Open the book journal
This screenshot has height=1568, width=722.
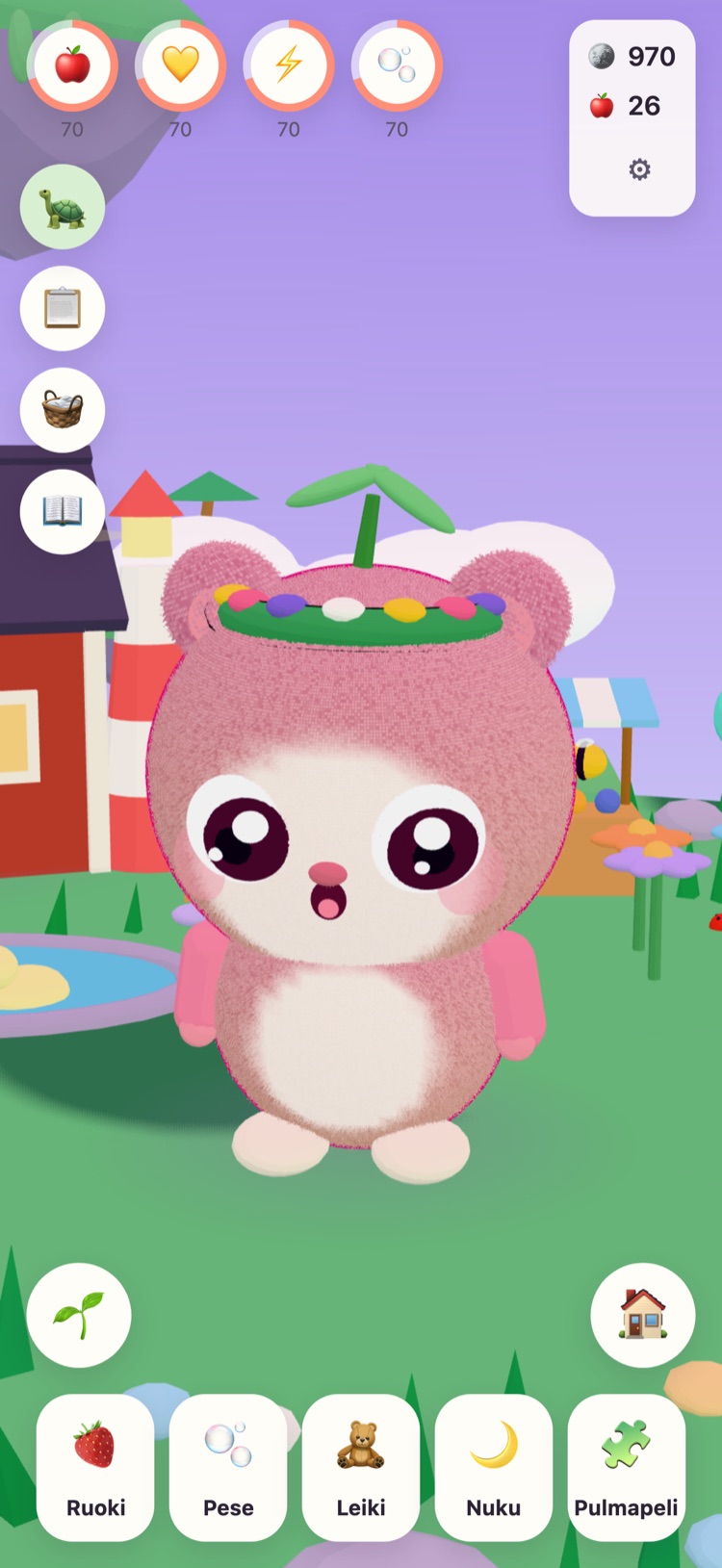[x=63, y=511]
